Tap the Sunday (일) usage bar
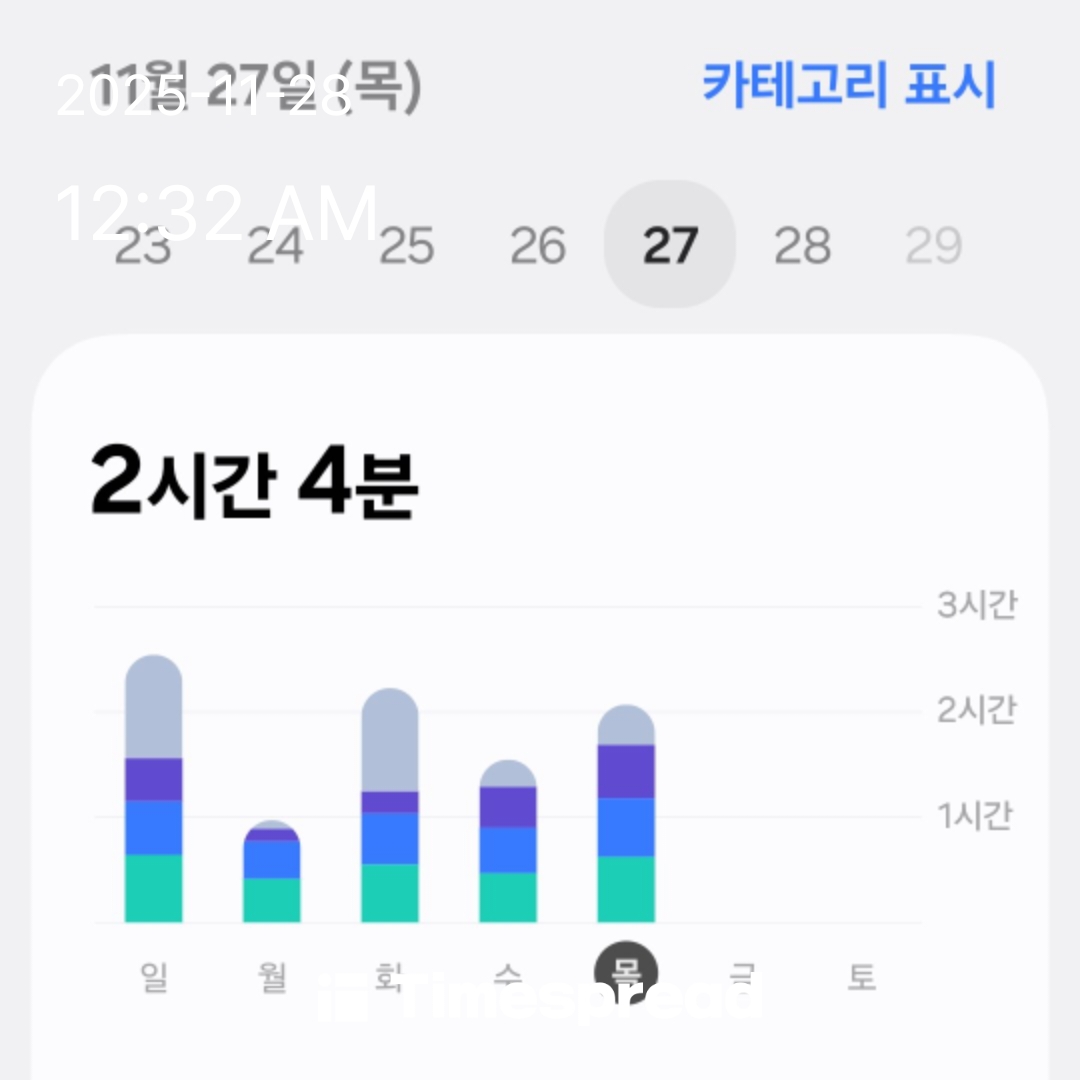Screen dimensions: 1080x1080 point(154,788)
